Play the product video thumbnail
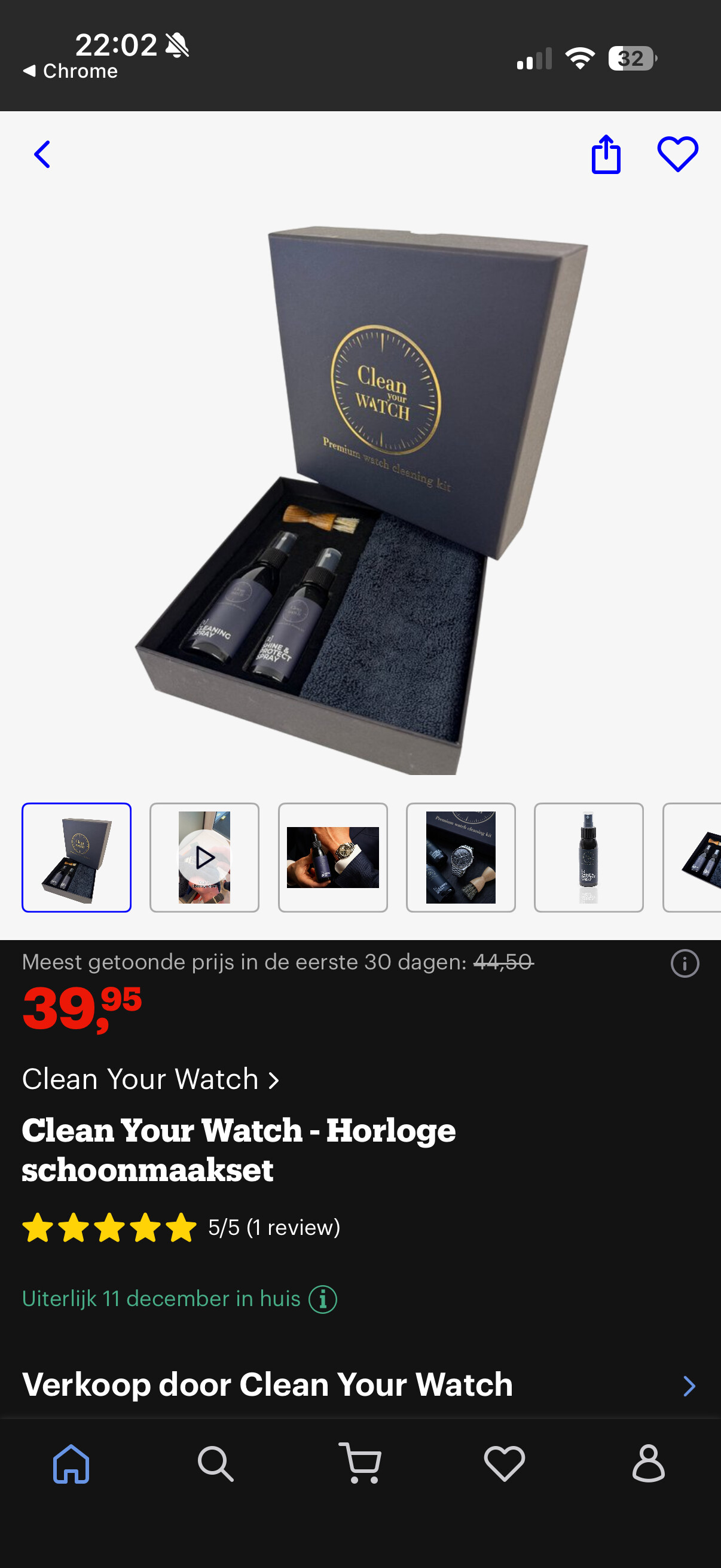The image size is (721, 1568). 204,857
